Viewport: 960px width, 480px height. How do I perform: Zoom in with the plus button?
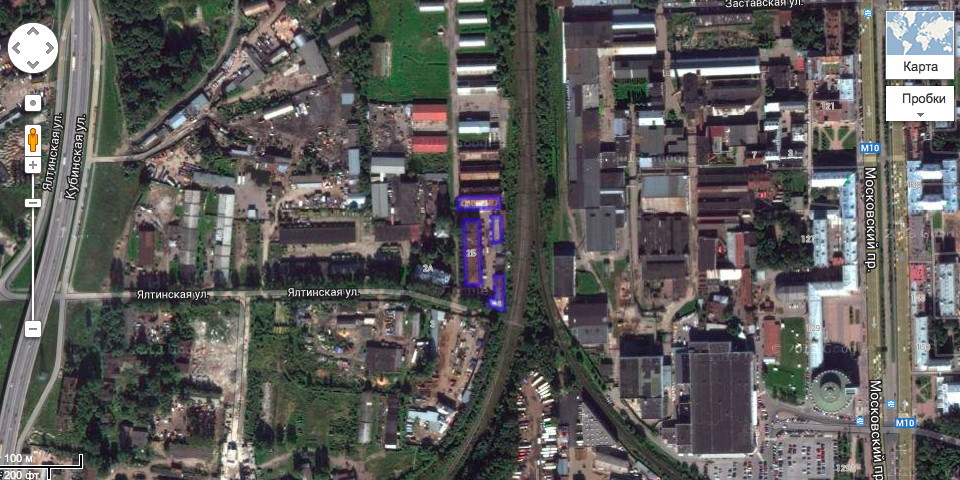(33, 165)
